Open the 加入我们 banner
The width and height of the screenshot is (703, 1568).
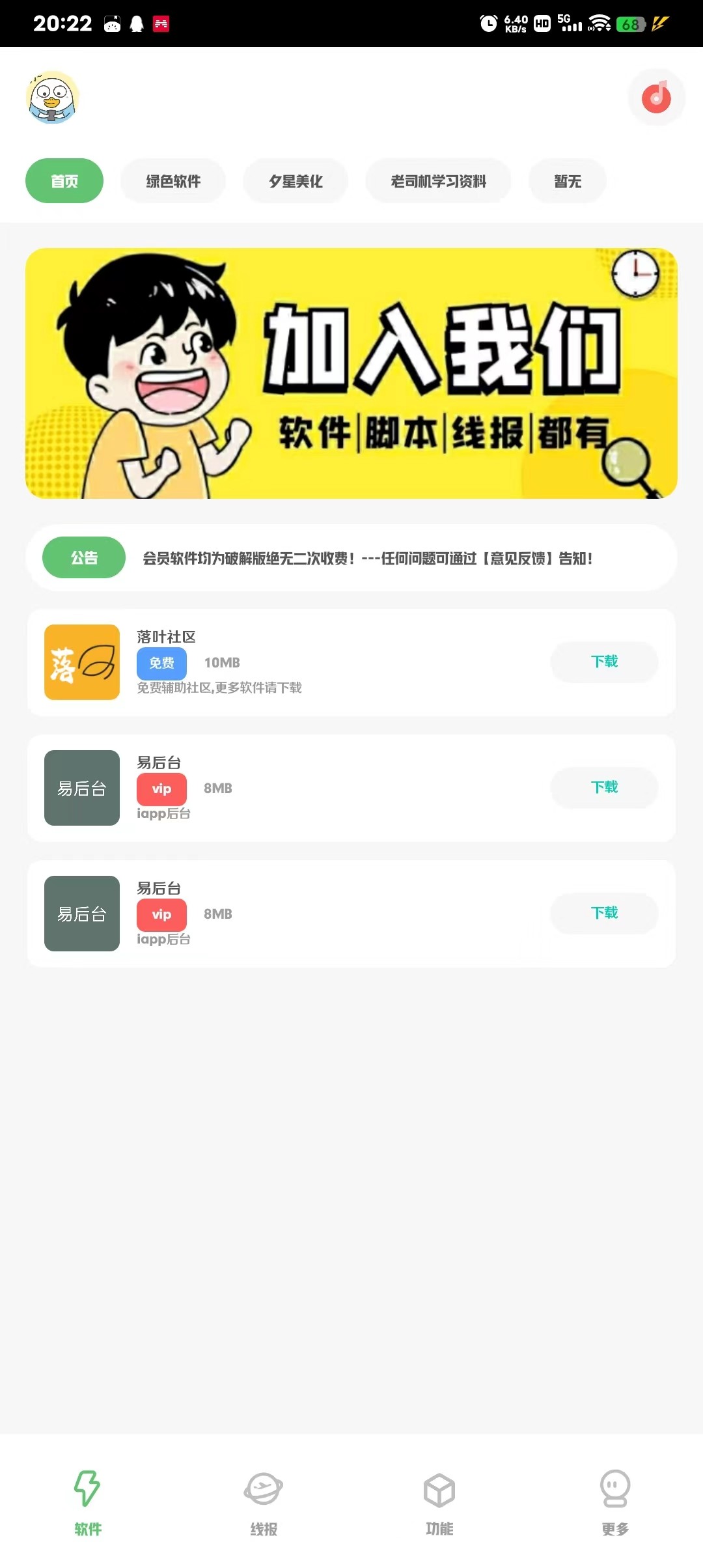pos(351,373)
